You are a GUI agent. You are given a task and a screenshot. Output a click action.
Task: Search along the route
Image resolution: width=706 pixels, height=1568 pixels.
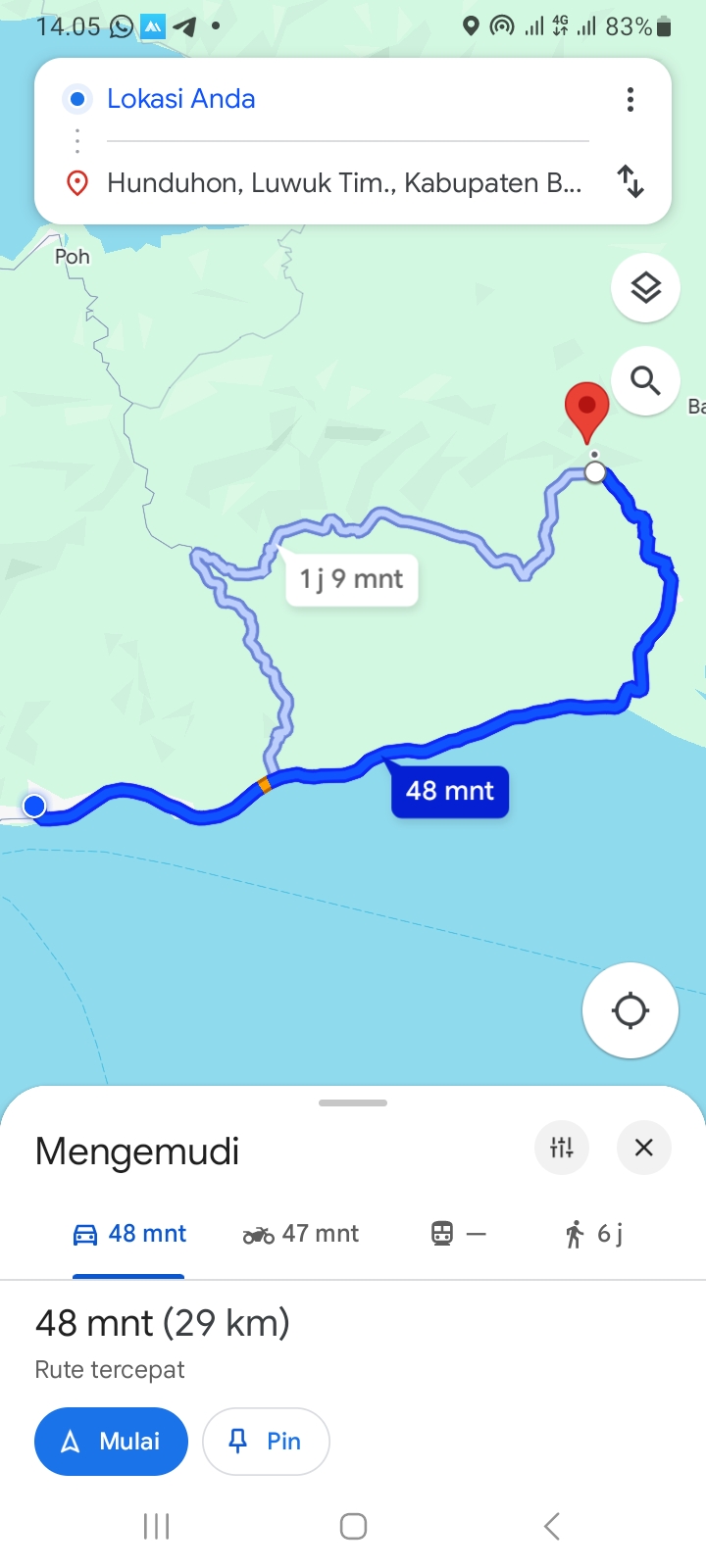click(x=645, y=381)
